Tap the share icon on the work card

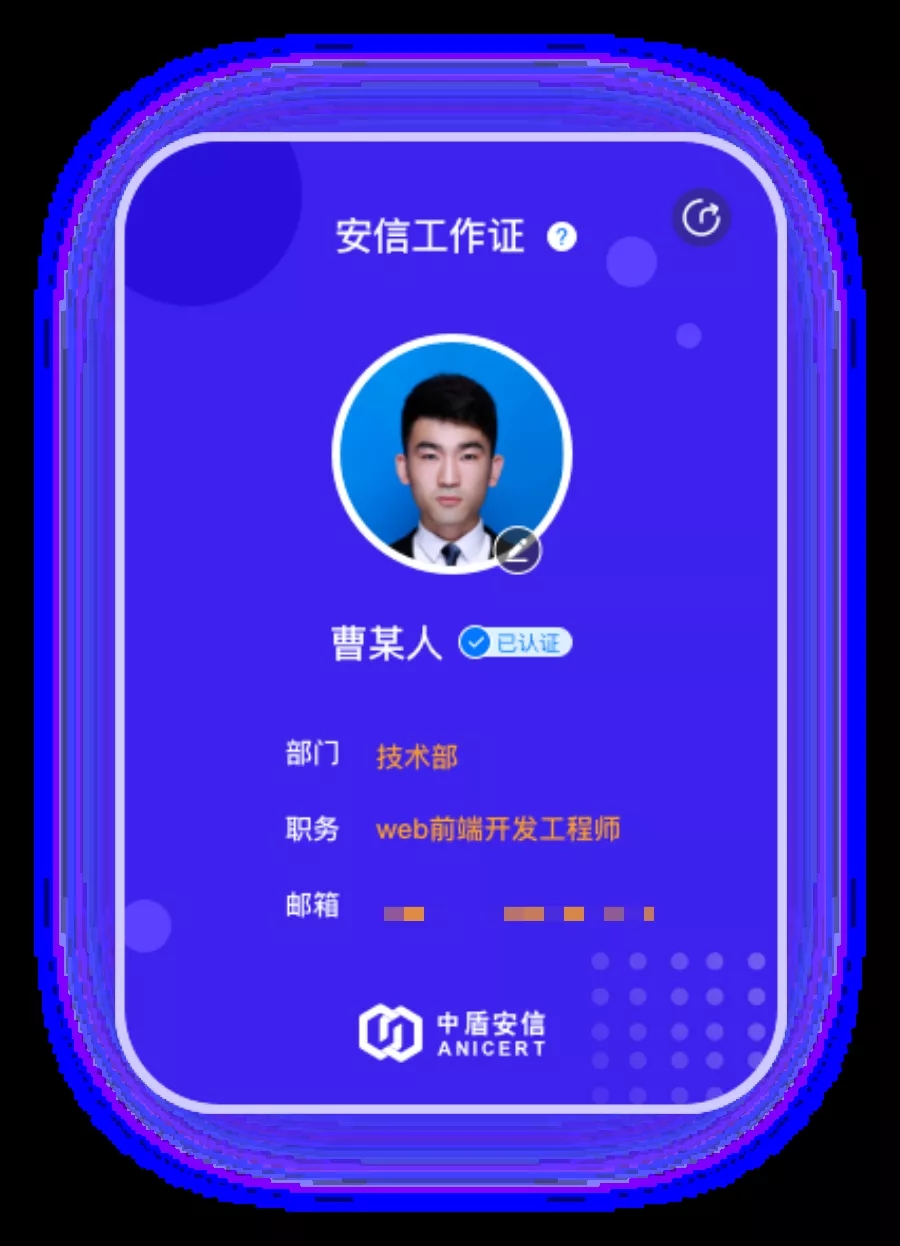pos(701,218)
